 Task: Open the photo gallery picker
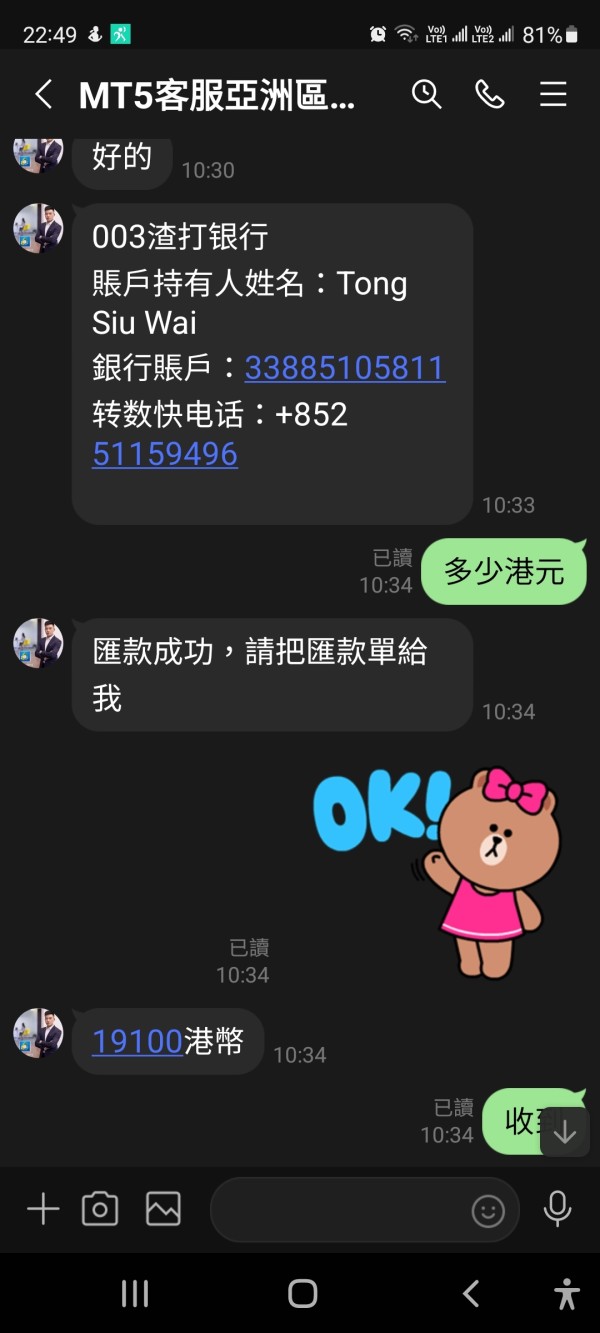[x=163, y=1209]
